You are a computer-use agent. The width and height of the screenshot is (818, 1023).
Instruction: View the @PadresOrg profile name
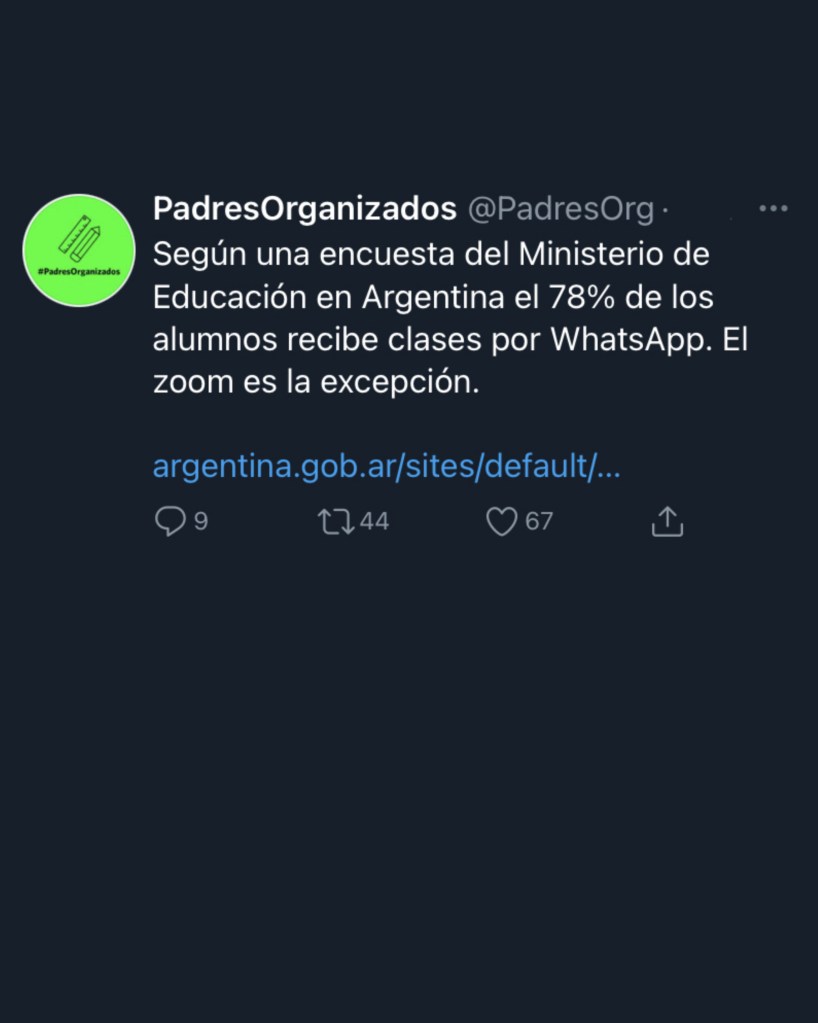pyautogui.click(x=303, y=209)
